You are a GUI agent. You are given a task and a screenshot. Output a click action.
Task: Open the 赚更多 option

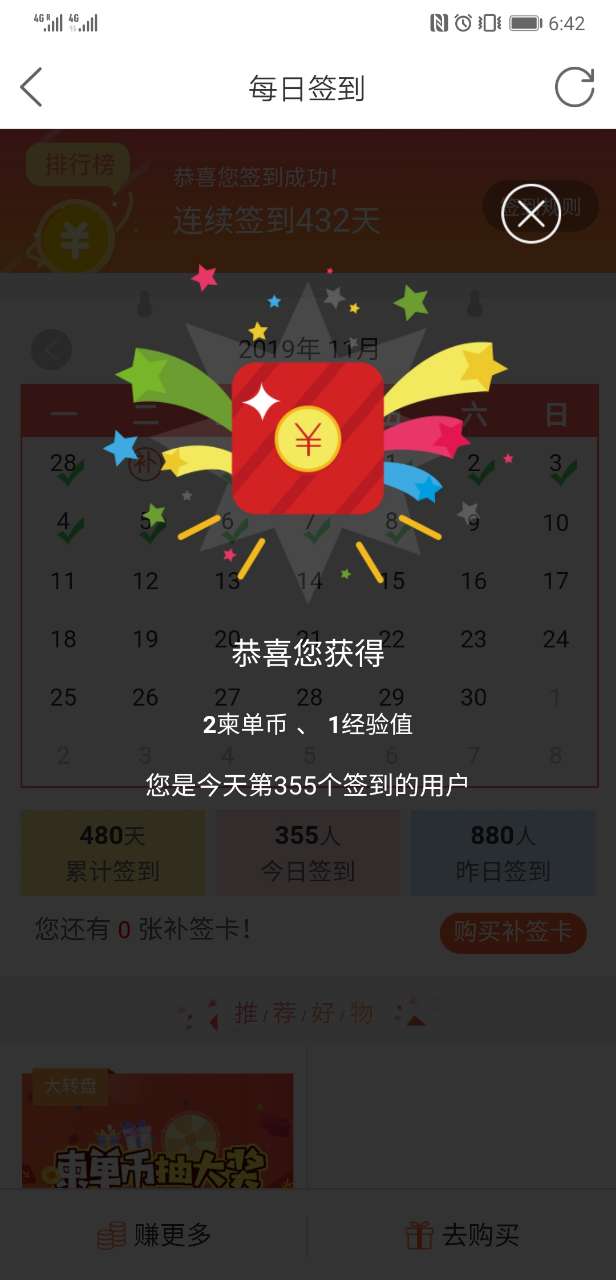(x=155, y=1235)
